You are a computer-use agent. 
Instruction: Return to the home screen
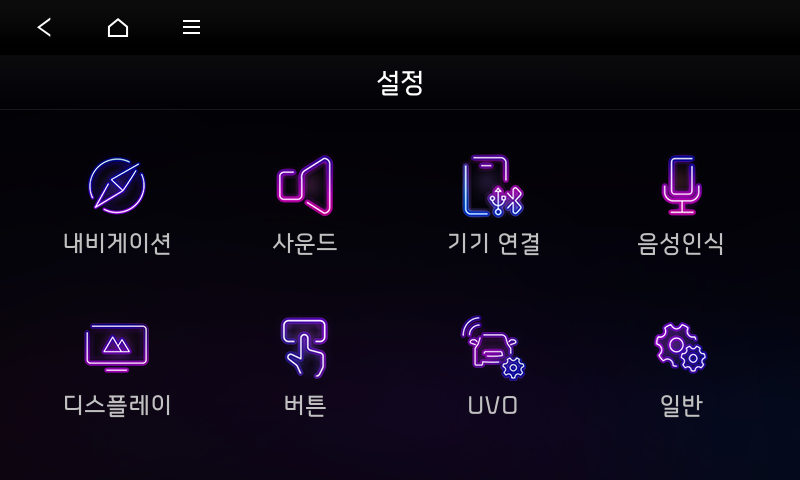(x=118, y=27)
